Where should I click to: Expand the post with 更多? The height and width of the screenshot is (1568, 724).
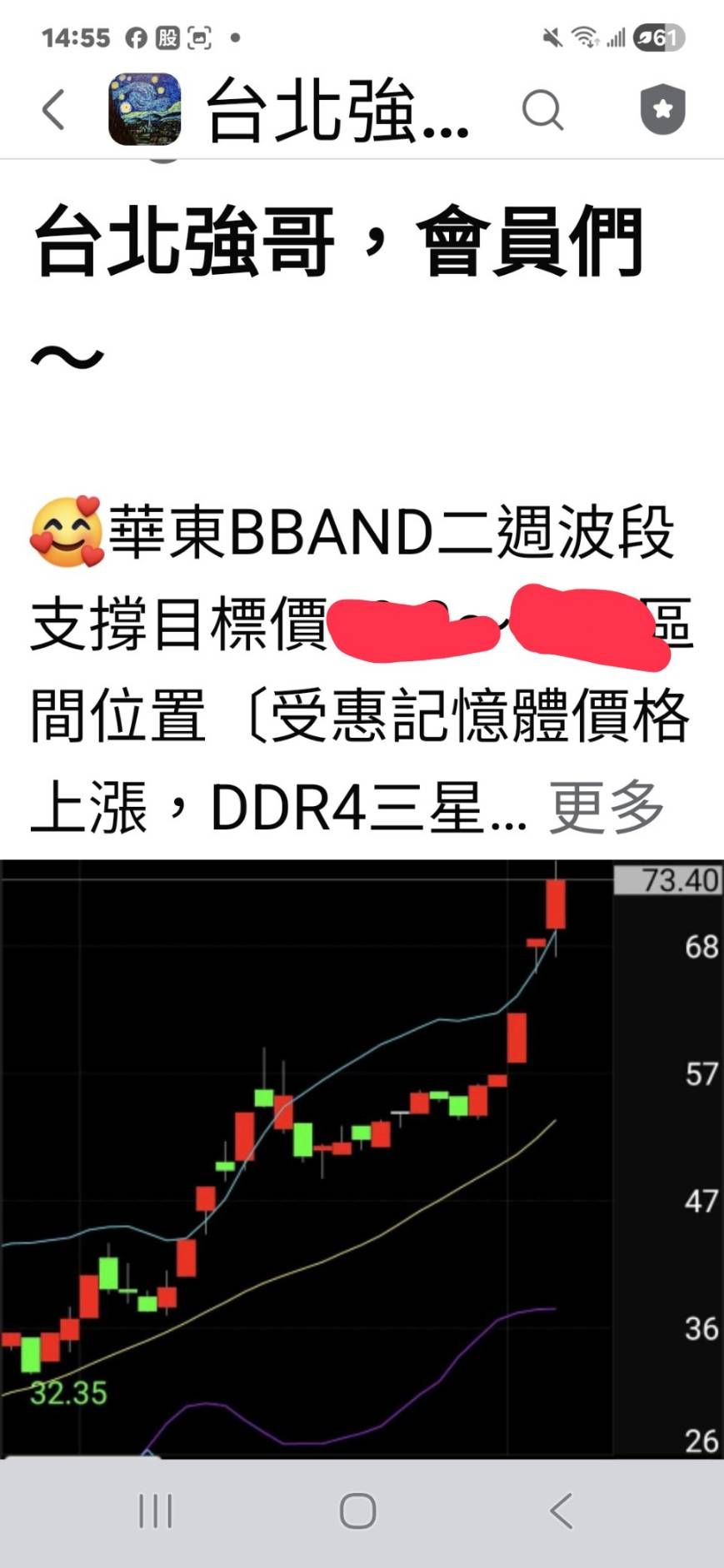pos(606,807)
